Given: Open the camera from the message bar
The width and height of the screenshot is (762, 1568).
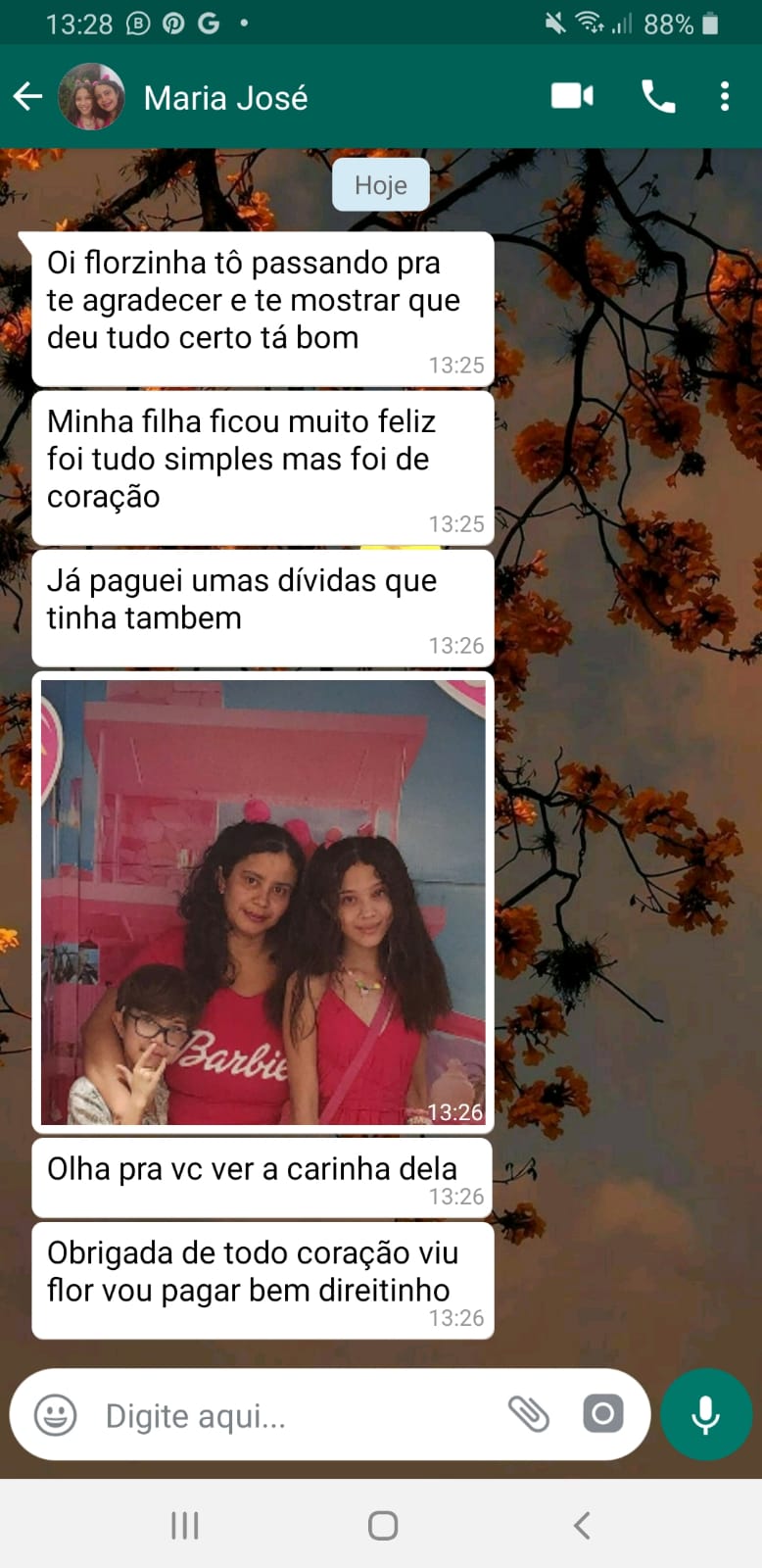Looking at the screenshot, I should coord(602,1414).
